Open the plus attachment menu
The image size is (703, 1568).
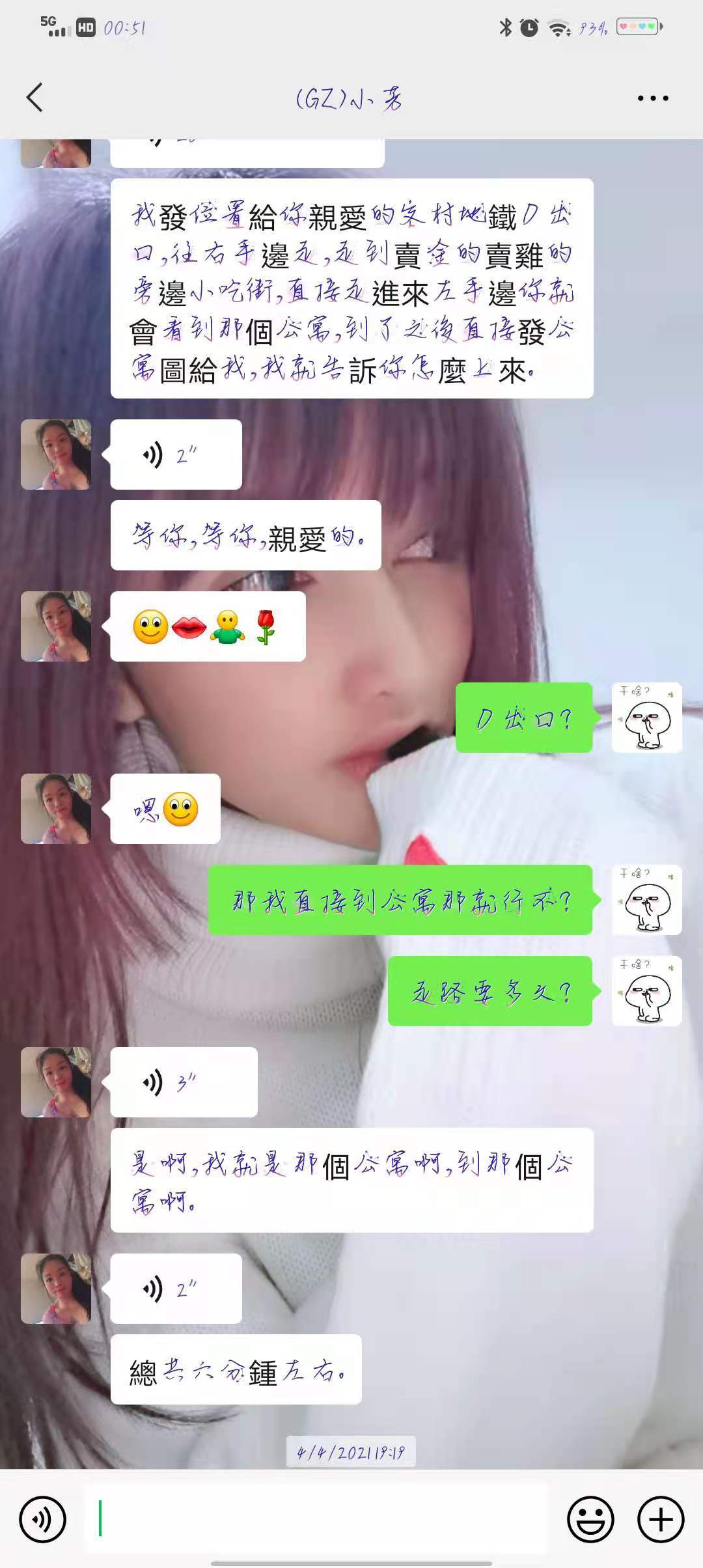(x=661, y=1520)
